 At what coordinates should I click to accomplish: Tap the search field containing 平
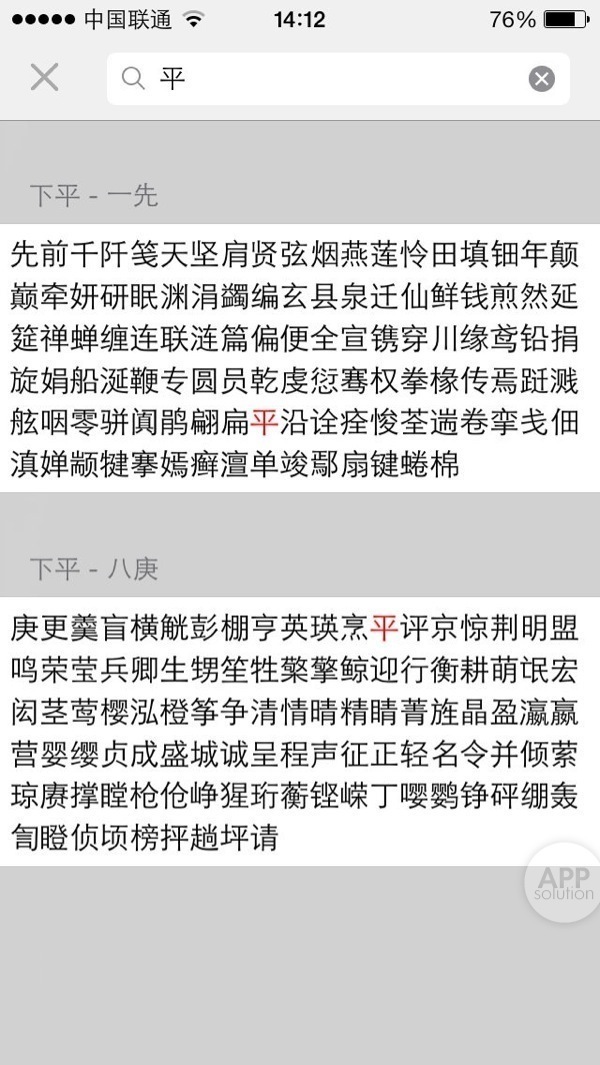[330, 78]
